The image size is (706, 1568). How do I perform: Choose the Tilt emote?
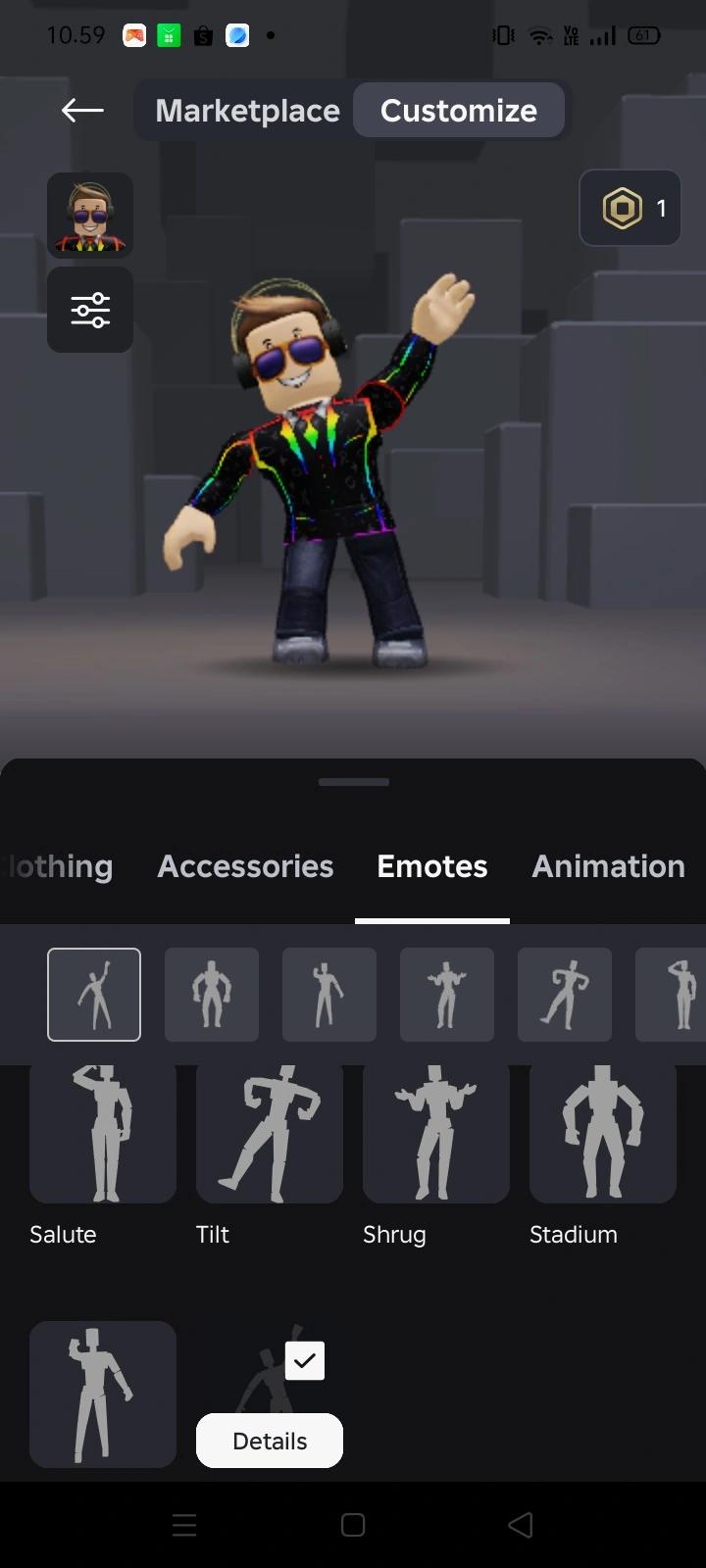[x=270, y=1137]
